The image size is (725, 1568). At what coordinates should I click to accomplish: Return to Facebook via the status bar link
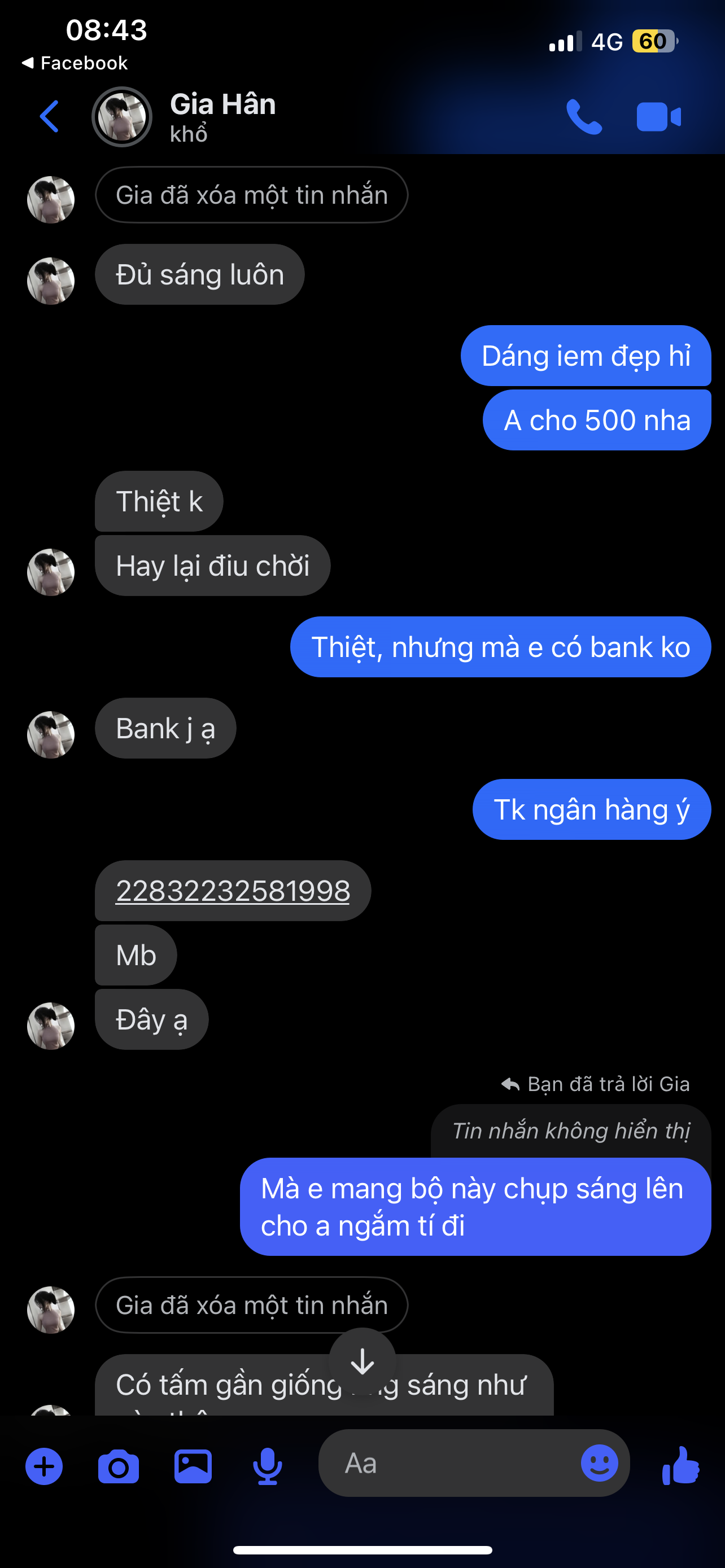coord(75,63)
